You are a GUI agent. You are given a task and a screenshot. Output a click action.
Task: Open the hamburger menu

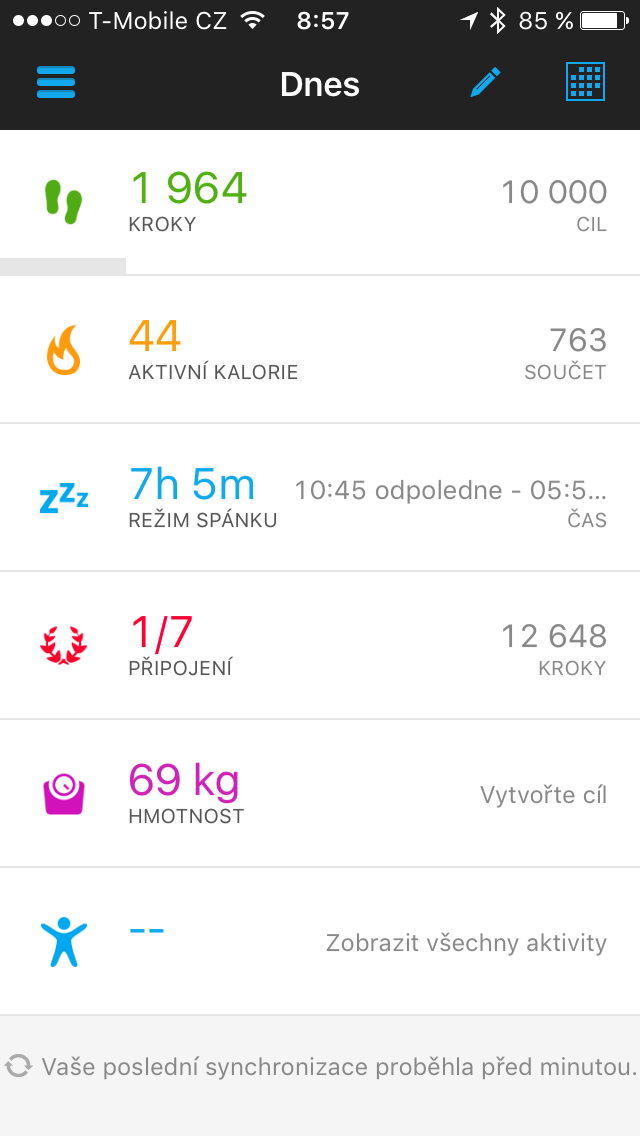56,83
